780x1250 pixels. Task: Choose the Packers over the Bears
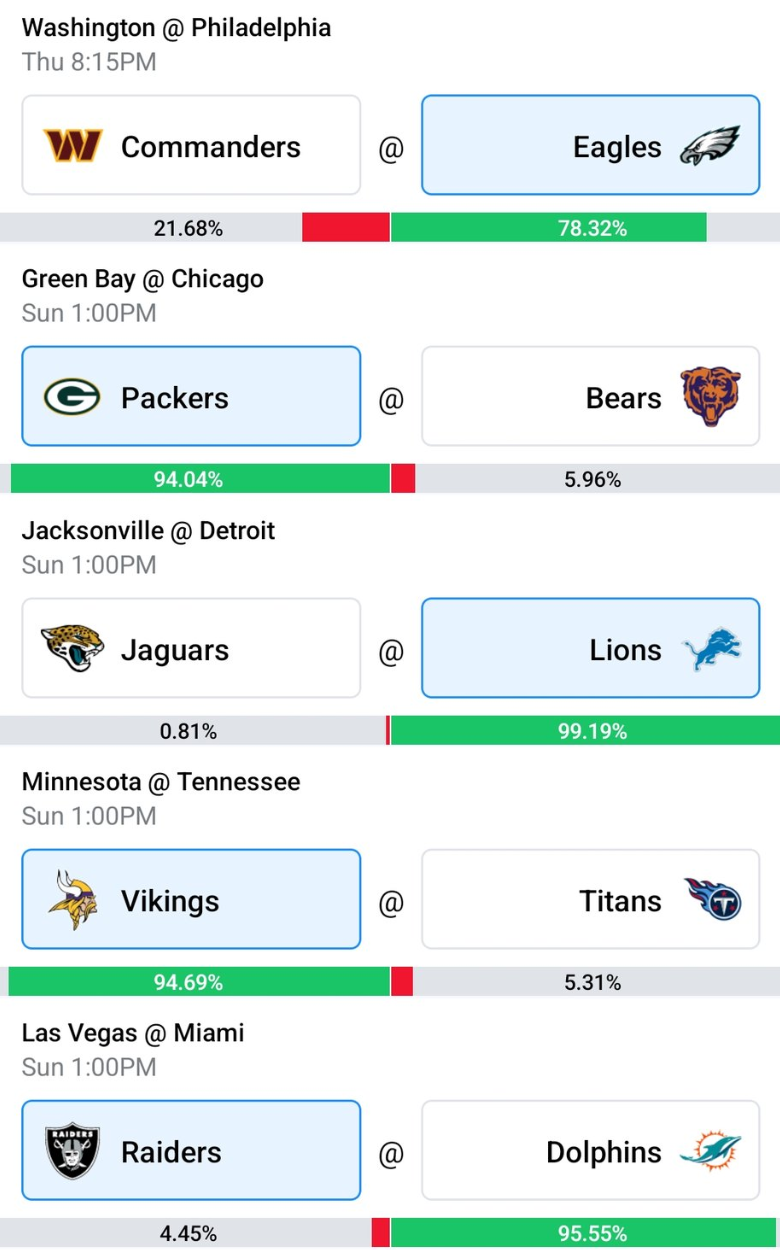tap(191, 396)
